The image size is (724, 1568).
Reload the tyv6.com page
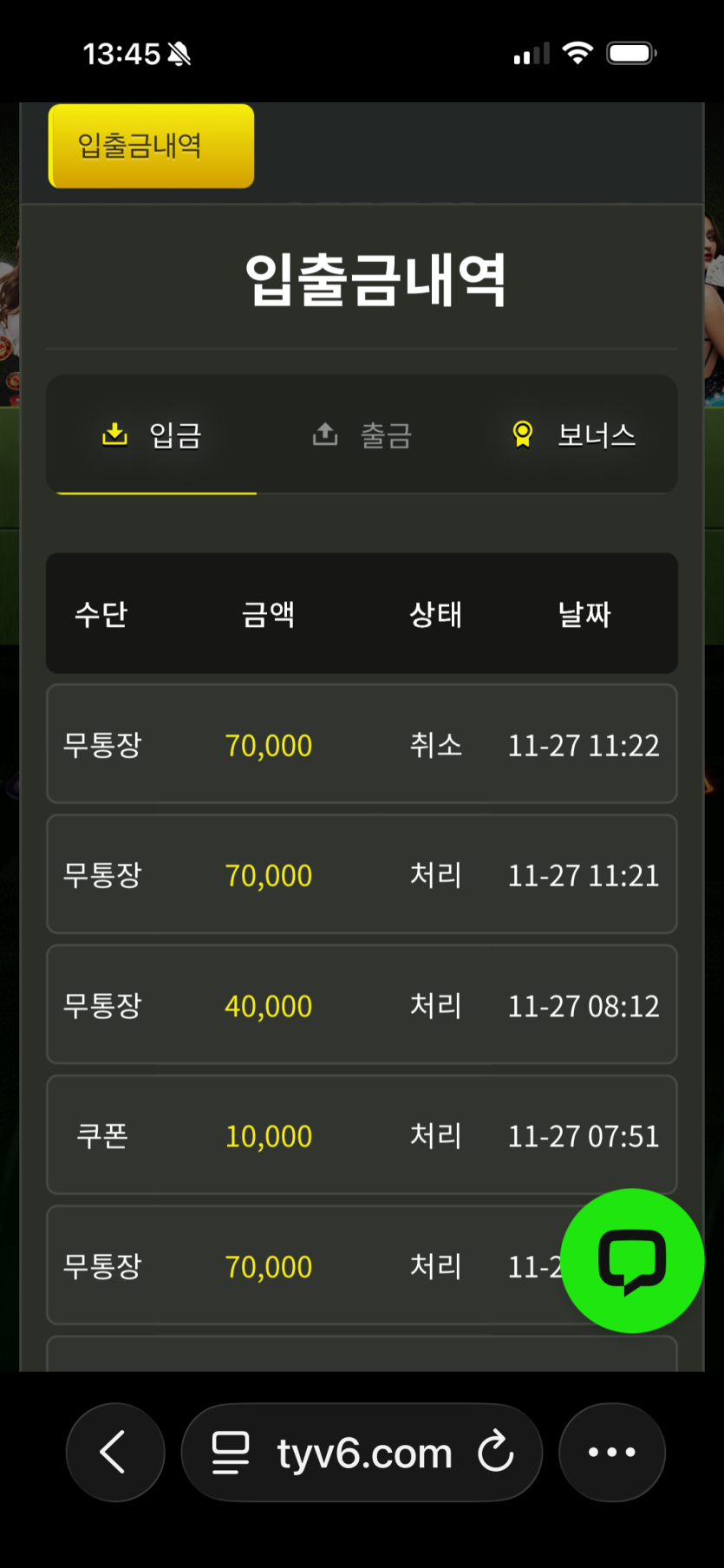496,1452
